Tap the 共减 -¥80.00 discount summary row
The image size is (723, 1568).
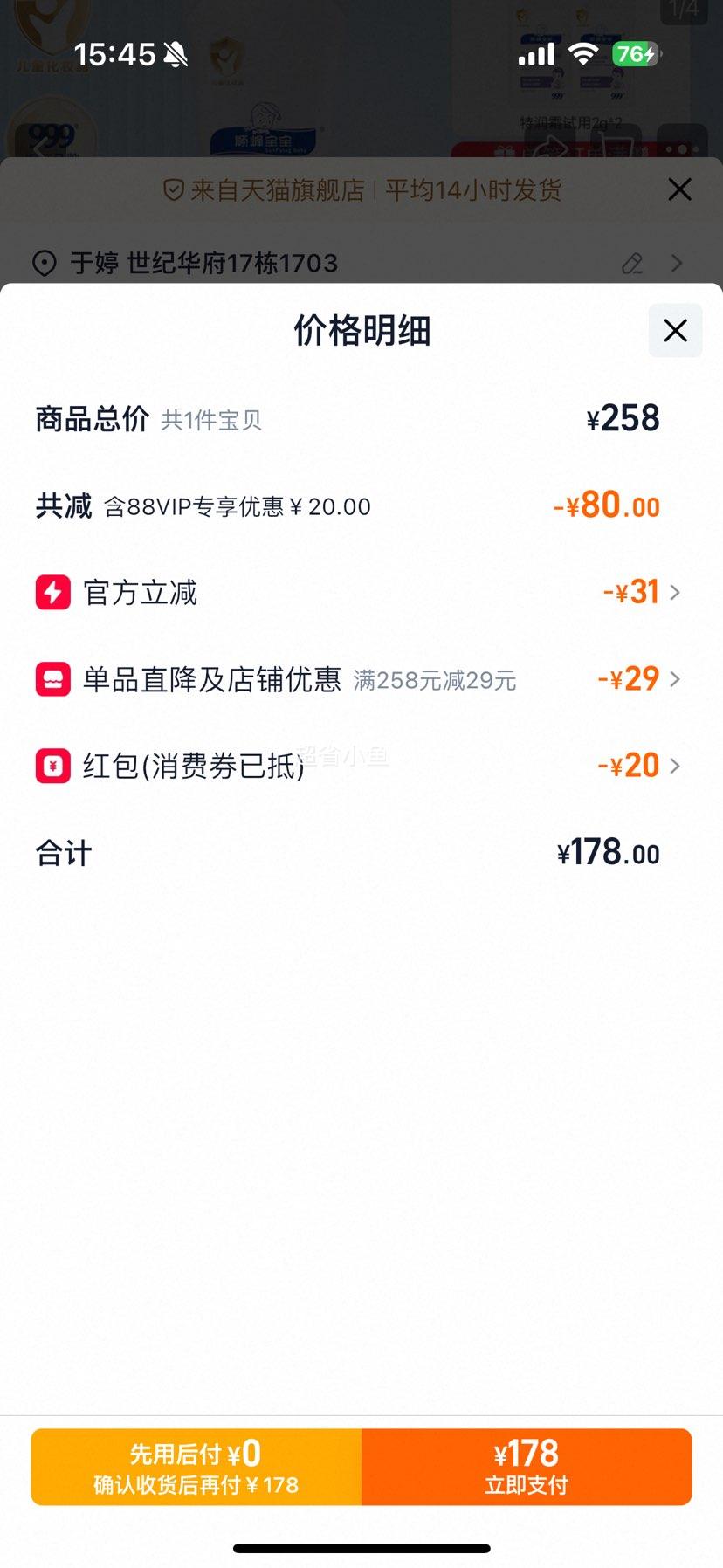pos(361,505)
